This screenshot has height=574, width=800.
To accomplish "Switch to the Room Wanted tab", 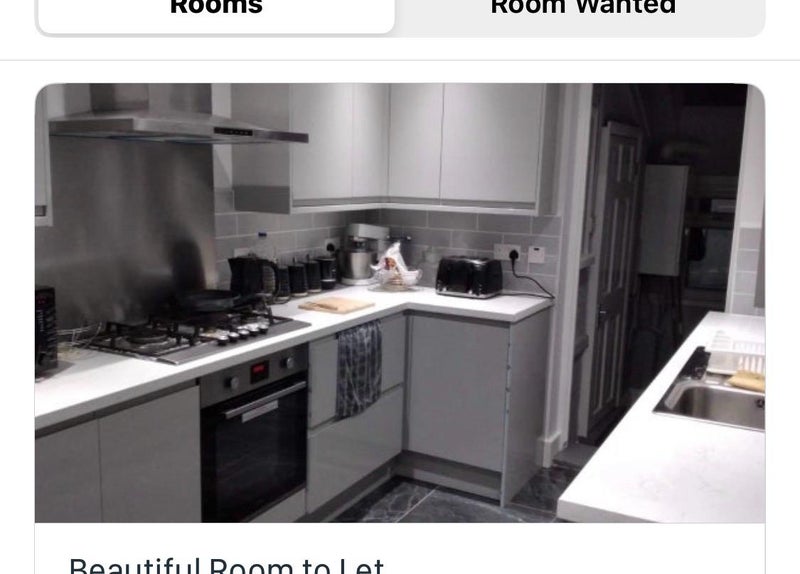I will click(x=583, y=14).
